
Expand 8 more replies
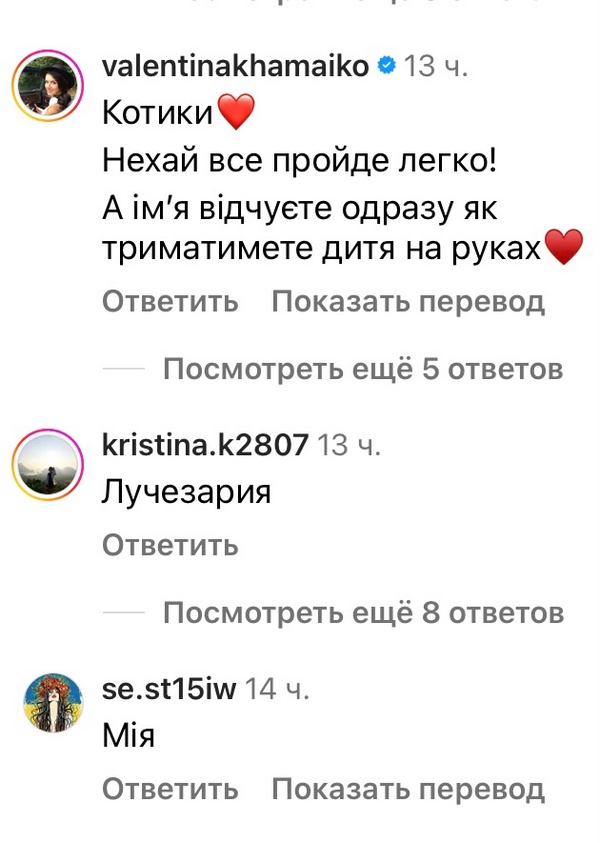[x=363, y=612]
